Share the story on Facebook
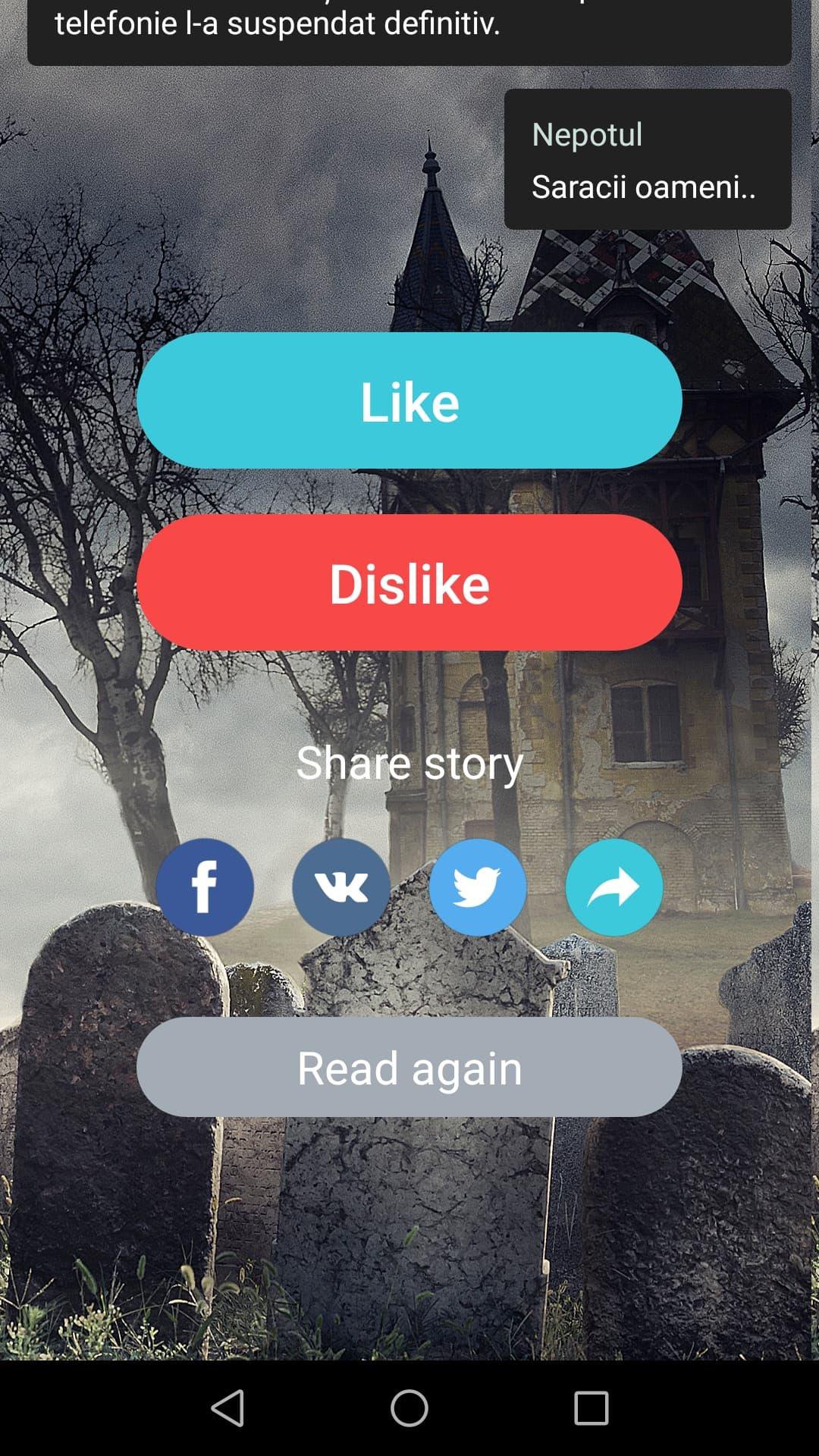This screenshot has width=819, height=1456. [205, 886]
